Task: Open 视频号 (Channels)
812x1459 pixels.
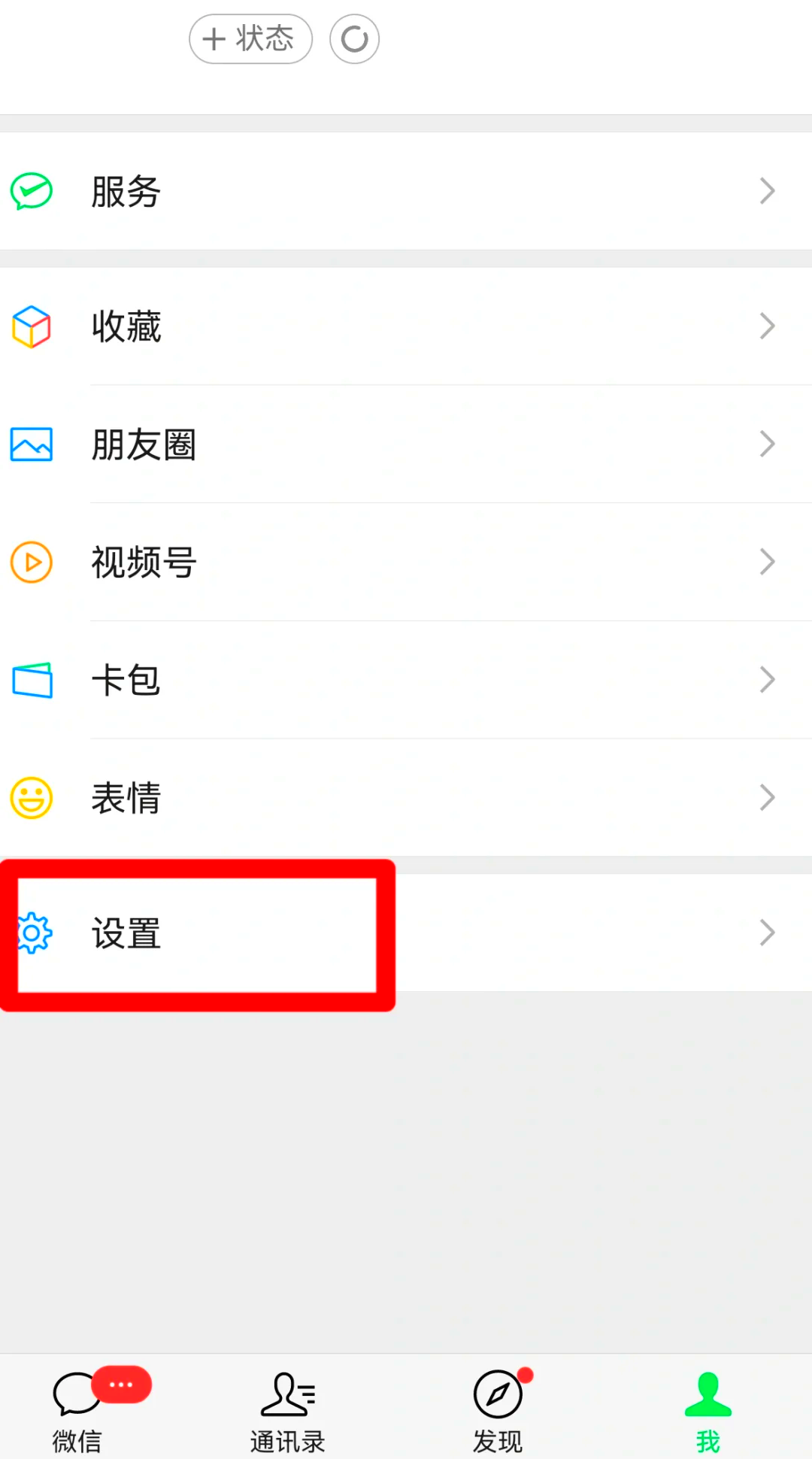Action: click(406, 563)
